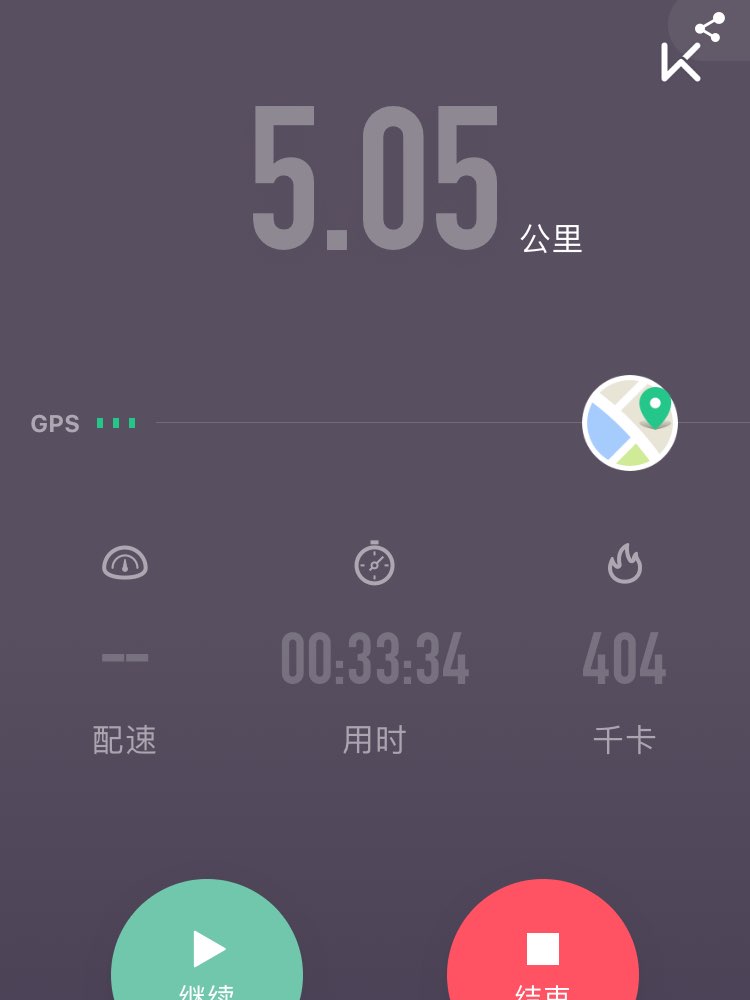Image resolution: width=750 pixels, height=1000 pixels.
Task: Tap the play icon inside the continue button
Action: [x=207, y=950]
